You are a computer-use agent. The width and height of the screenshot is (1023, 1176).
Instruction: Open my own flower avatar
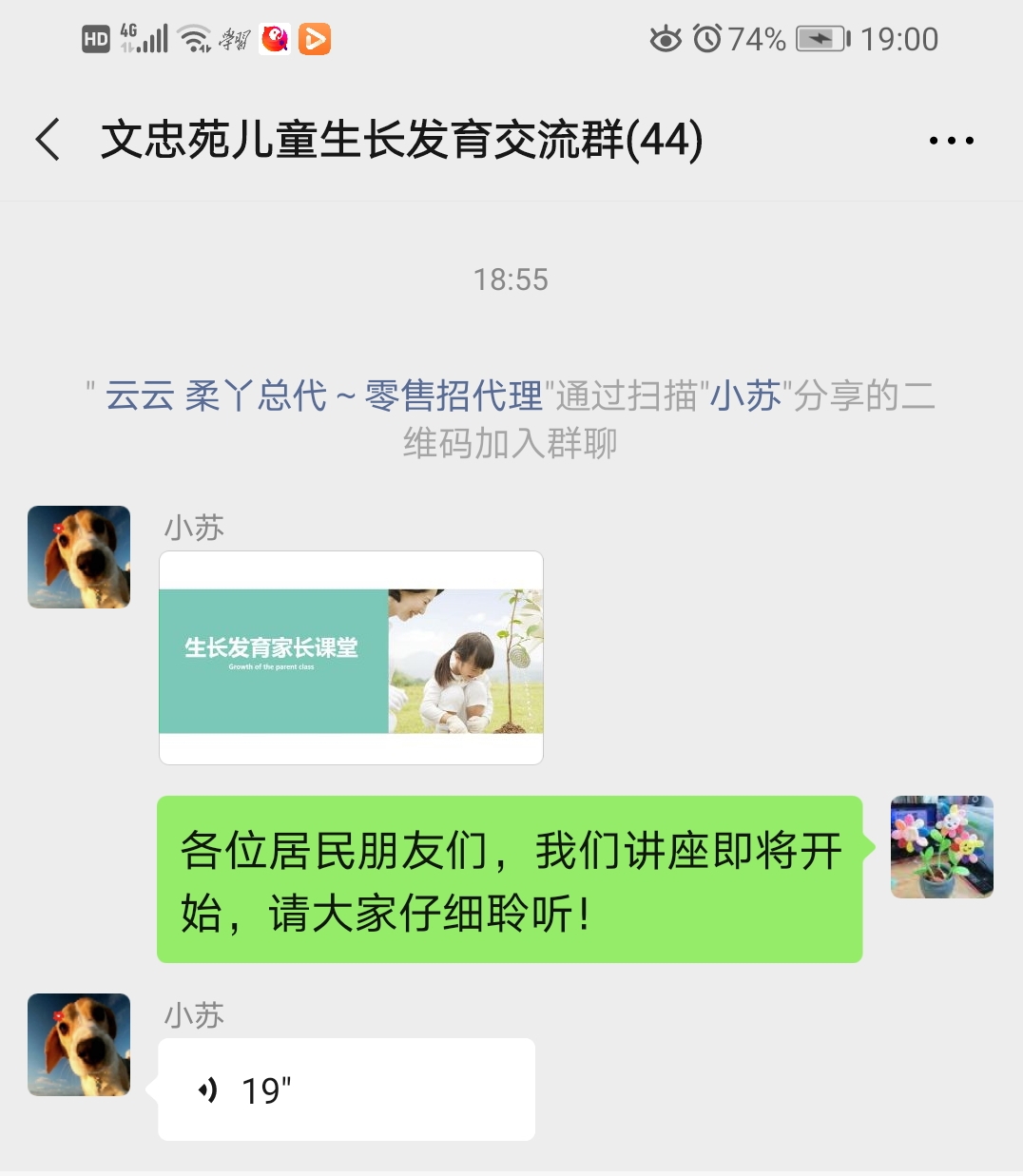pyautogui.click(x=941, y=847)
